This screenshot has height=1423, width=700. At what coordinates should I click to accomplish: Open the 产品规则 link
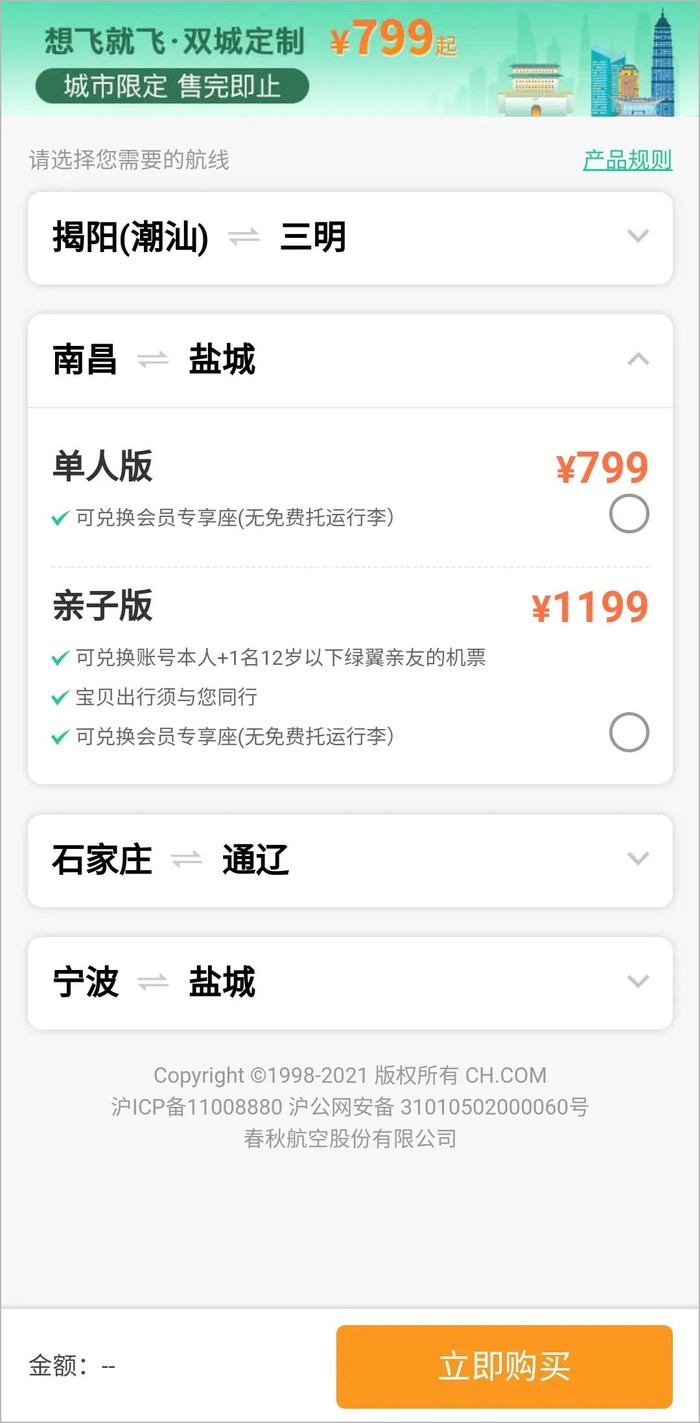(627, 160)
